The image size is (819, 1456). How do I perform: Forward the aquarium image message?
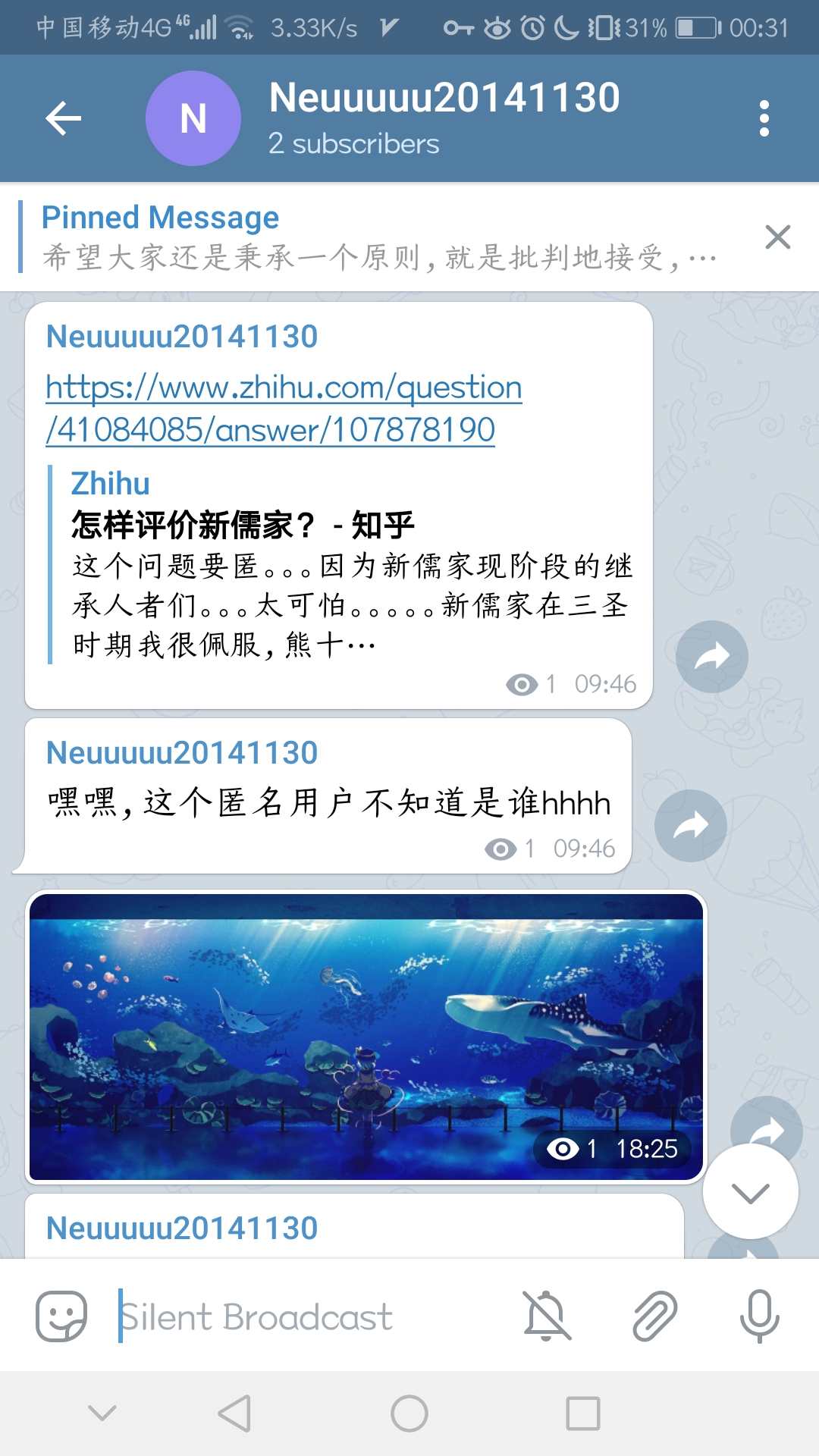coord(767,1122)
